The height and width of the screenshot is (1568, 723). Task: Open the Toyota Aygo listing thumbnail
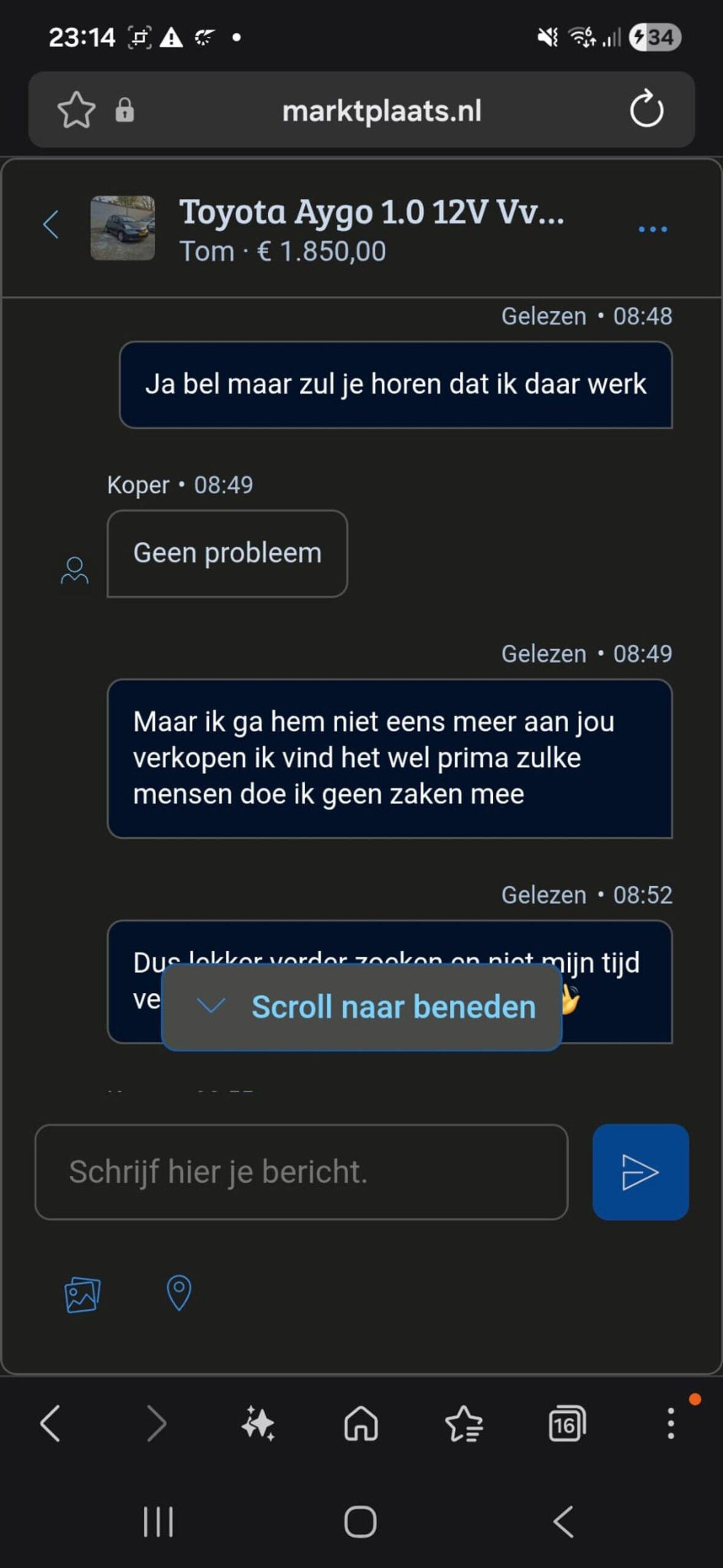coord(122,228)
